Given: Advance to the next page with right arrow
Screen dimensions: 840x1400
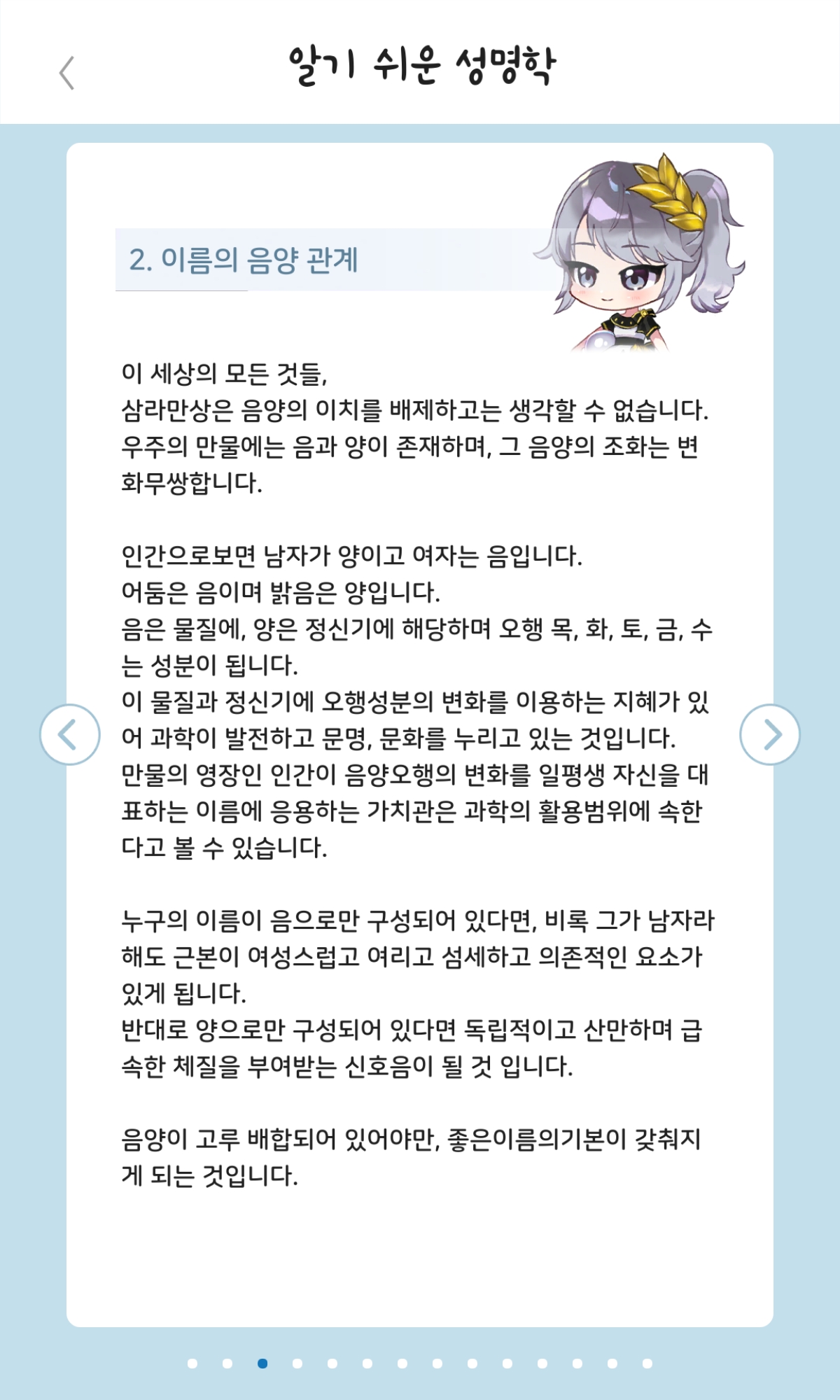Looking at the screenshot, I should pyautogui.click(x=770, y=734).
